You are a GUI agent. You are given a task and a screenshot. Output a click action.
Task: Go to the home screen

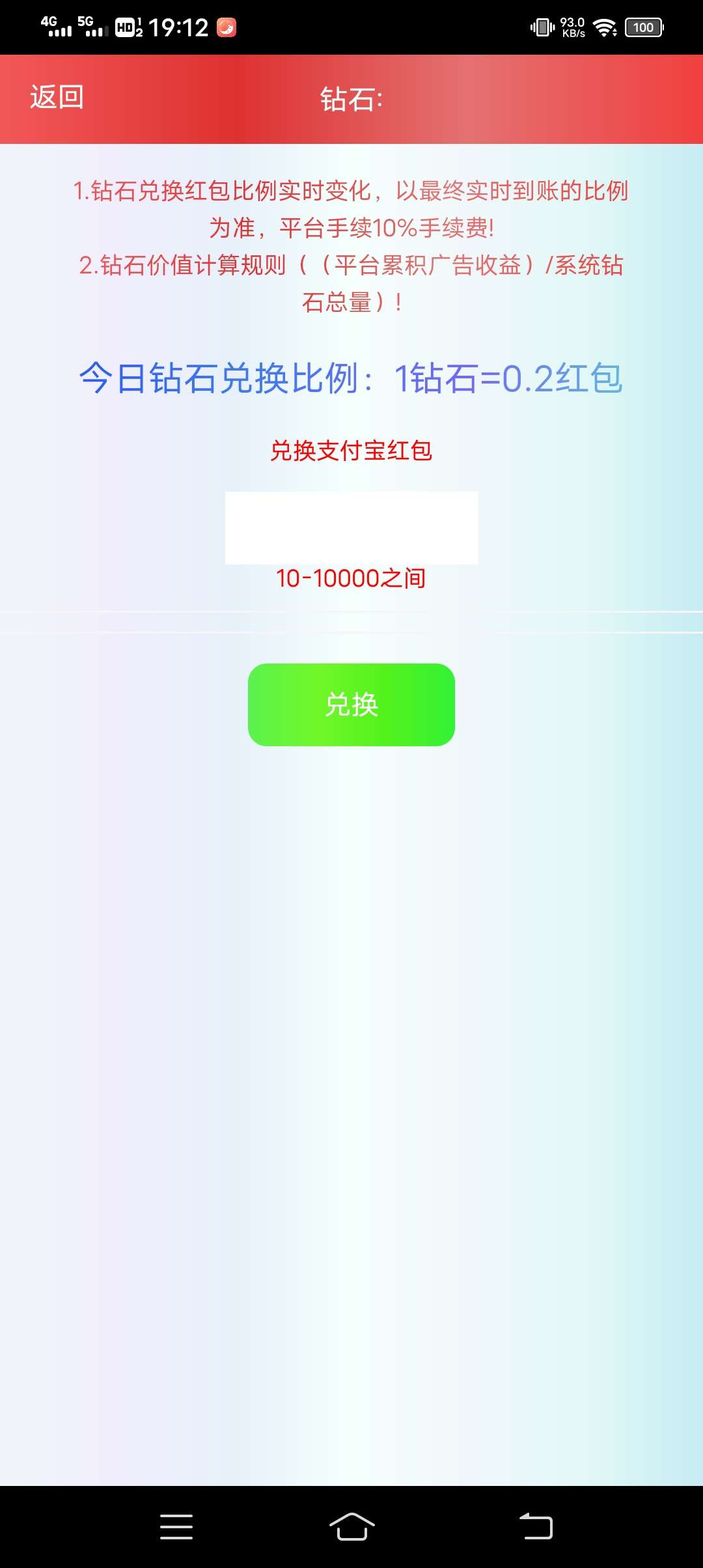[351, 1527]
